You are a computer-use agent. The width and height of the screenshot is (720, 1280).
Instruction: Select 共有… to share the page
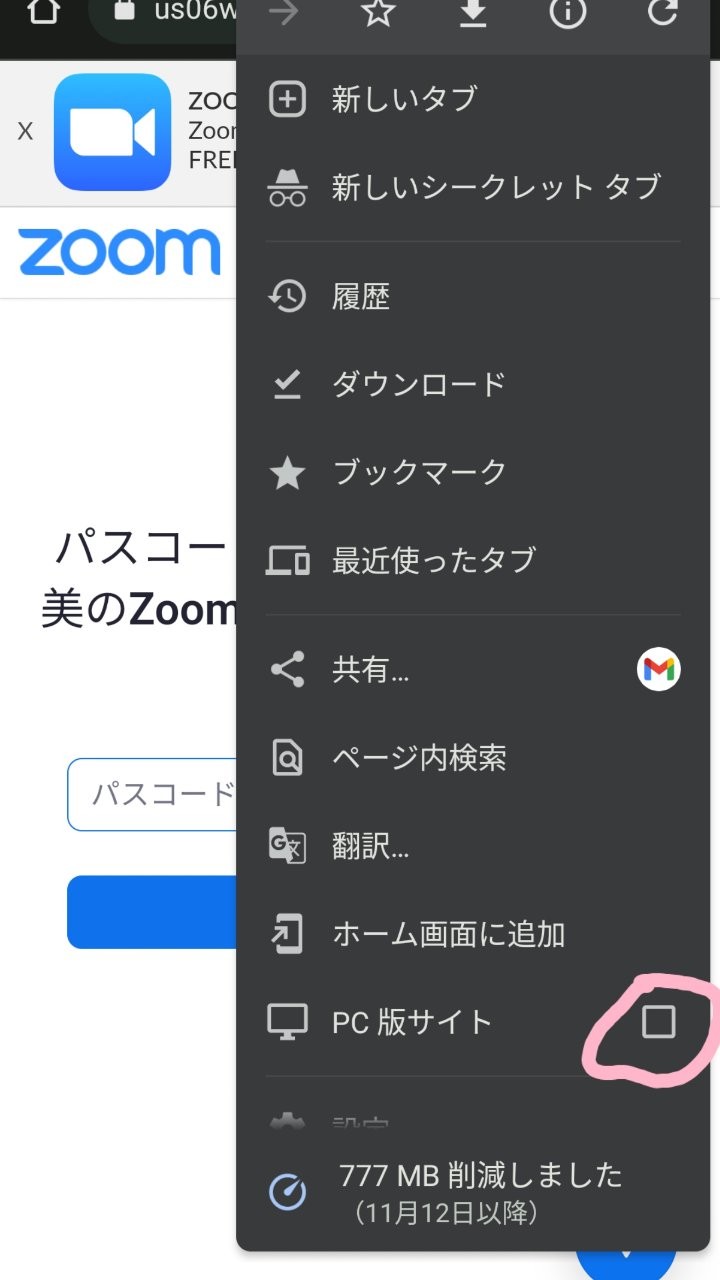tap(430, 670)
